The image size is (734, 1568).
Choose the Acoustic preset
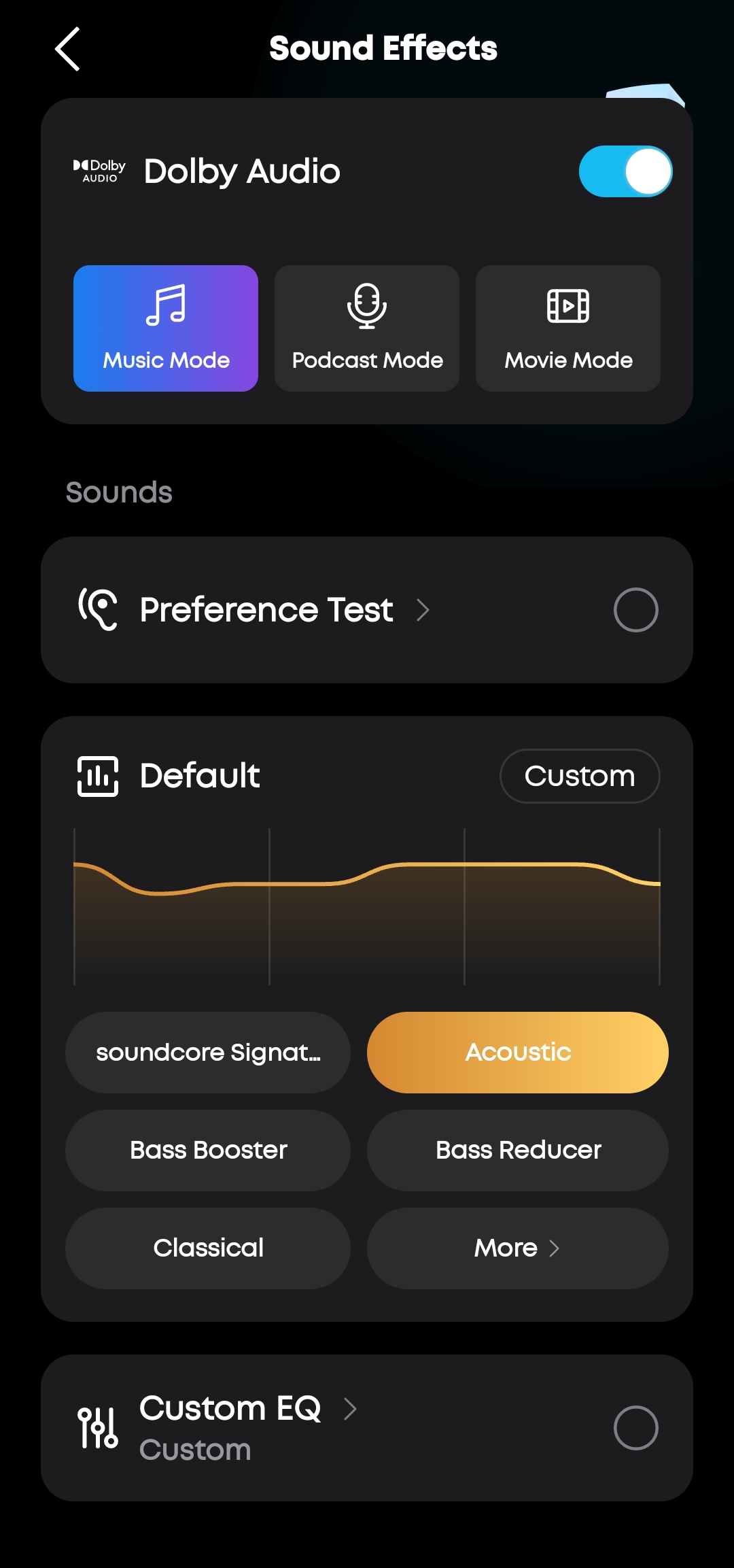(518, 1053)
